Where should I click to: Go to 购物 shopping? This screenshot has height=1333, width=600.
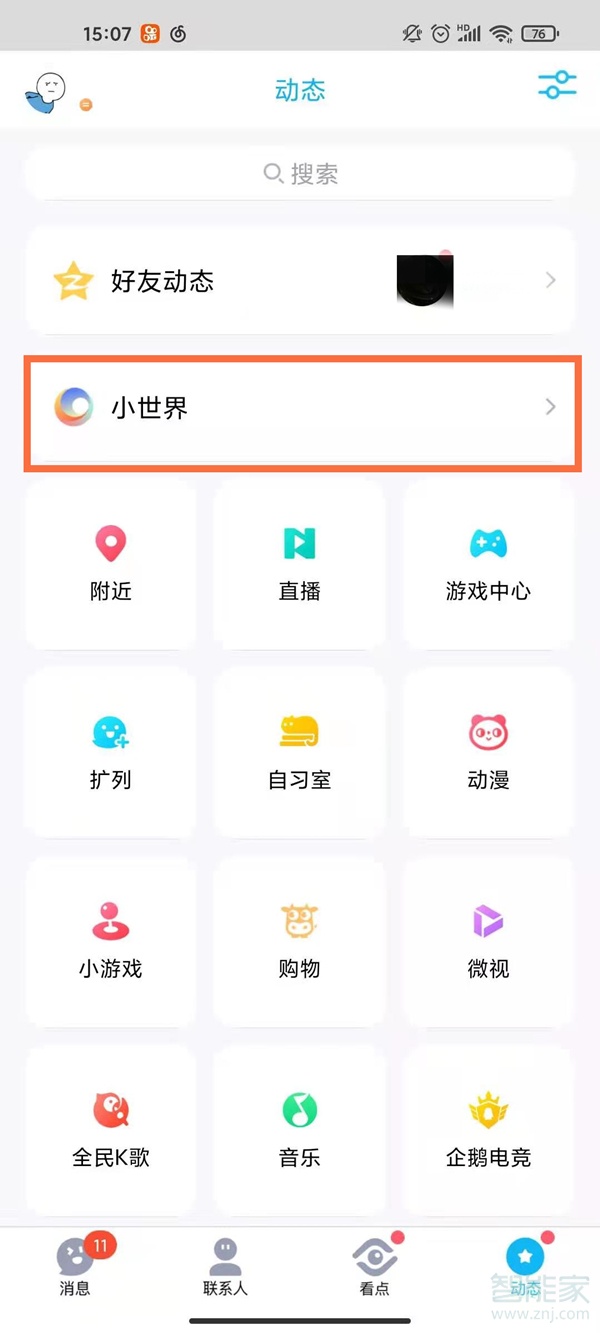[299, 941]
